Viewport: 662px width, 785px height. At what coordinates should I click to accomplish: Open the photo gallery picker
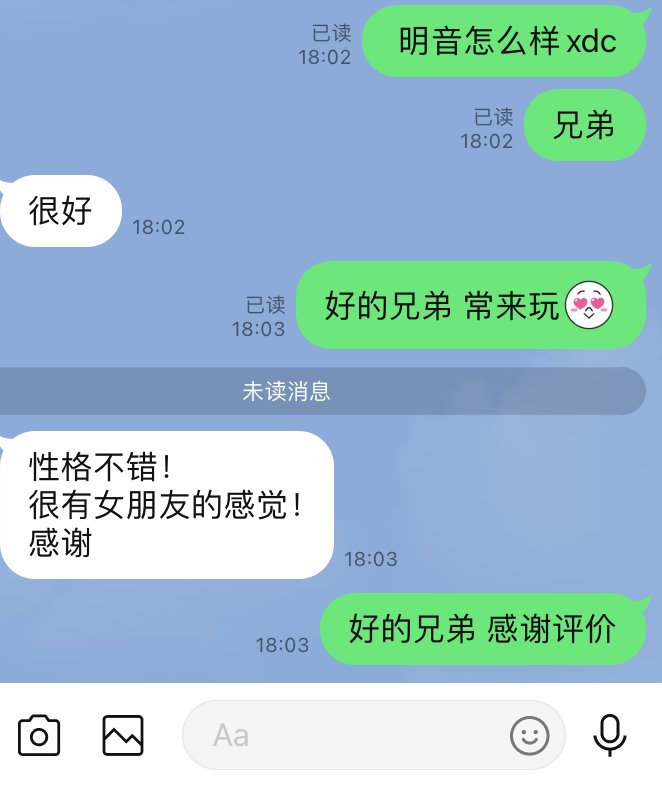coord(123,736)
